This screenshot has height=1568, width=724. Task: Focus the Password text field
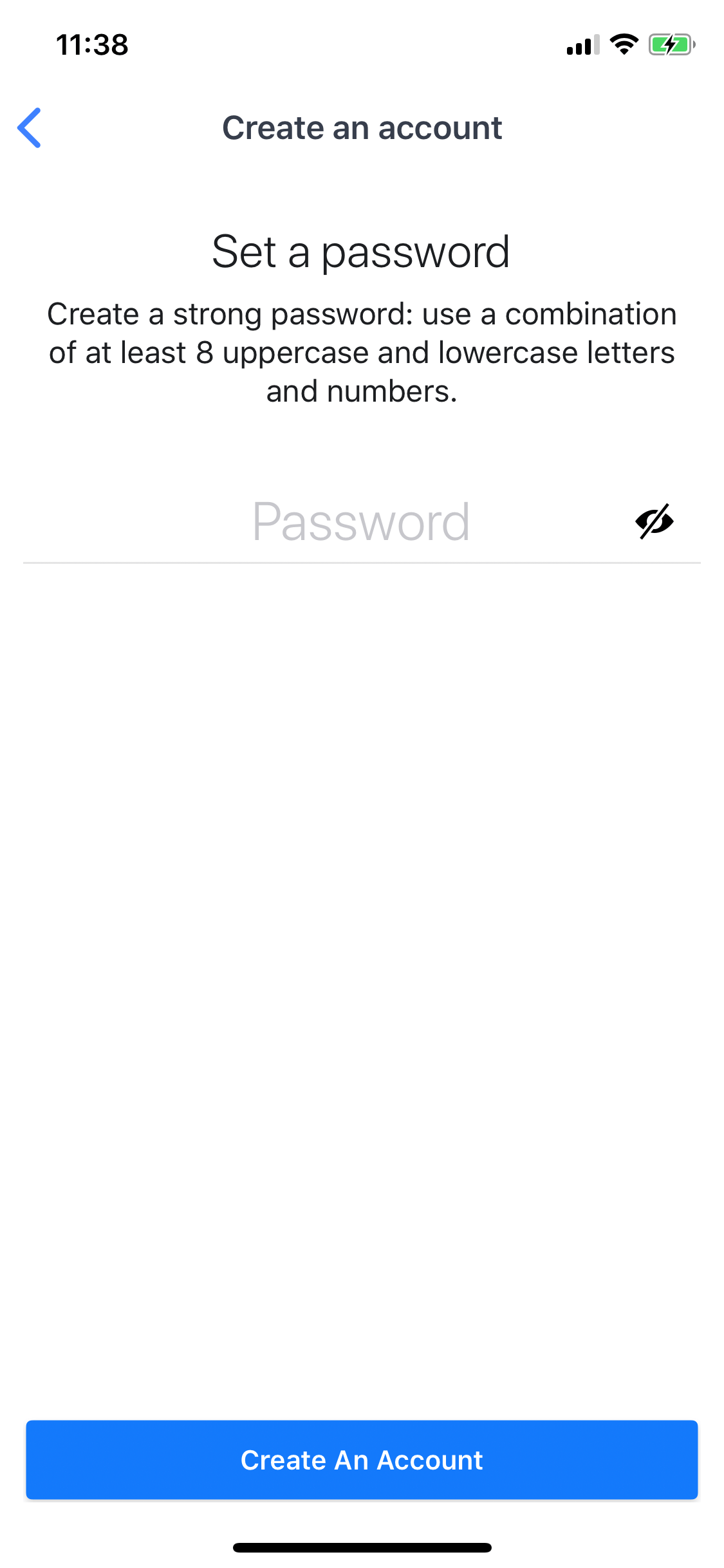tap(361, 522)
